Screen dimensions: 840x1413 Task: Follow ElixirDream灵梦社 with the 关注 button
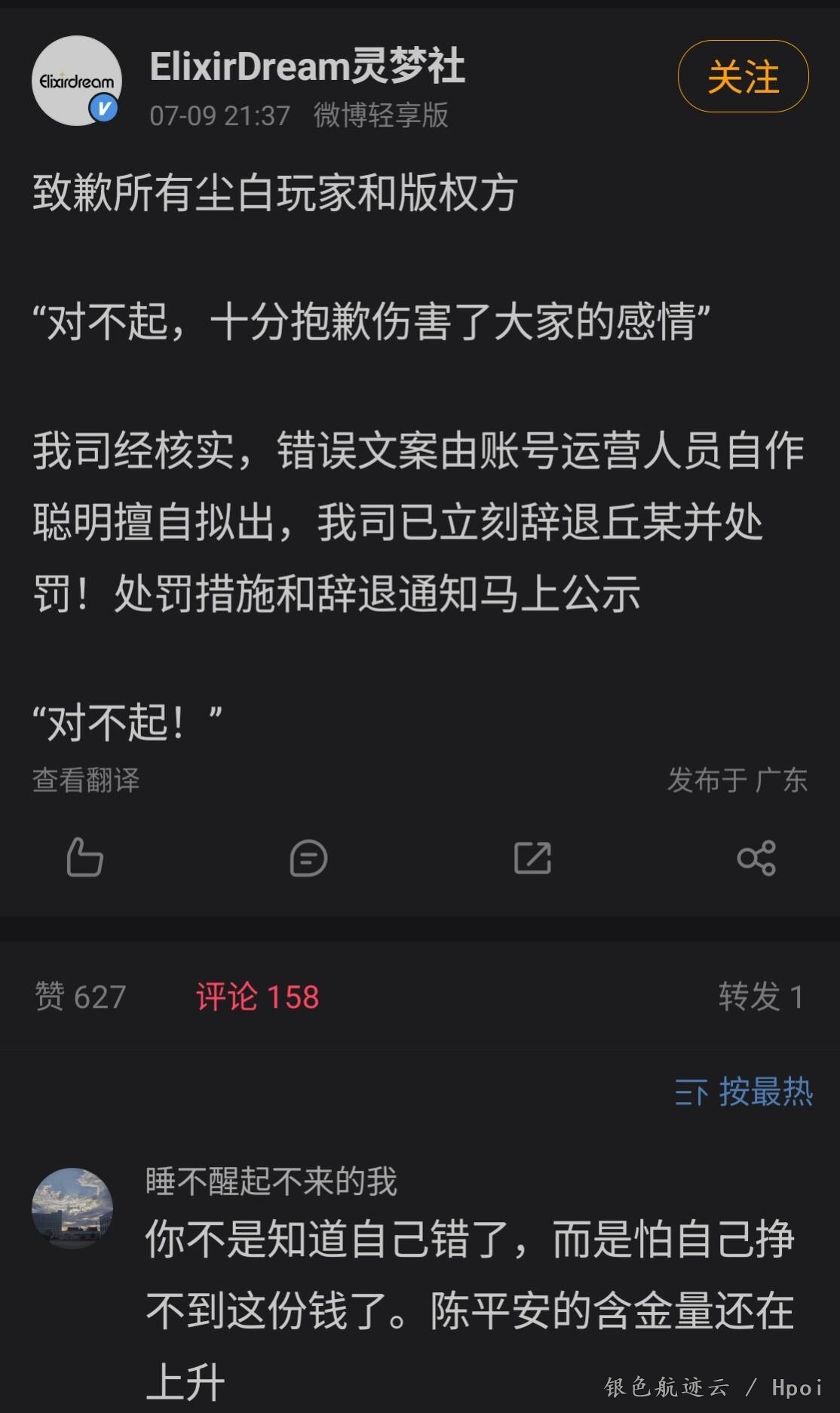pos(743,77)
